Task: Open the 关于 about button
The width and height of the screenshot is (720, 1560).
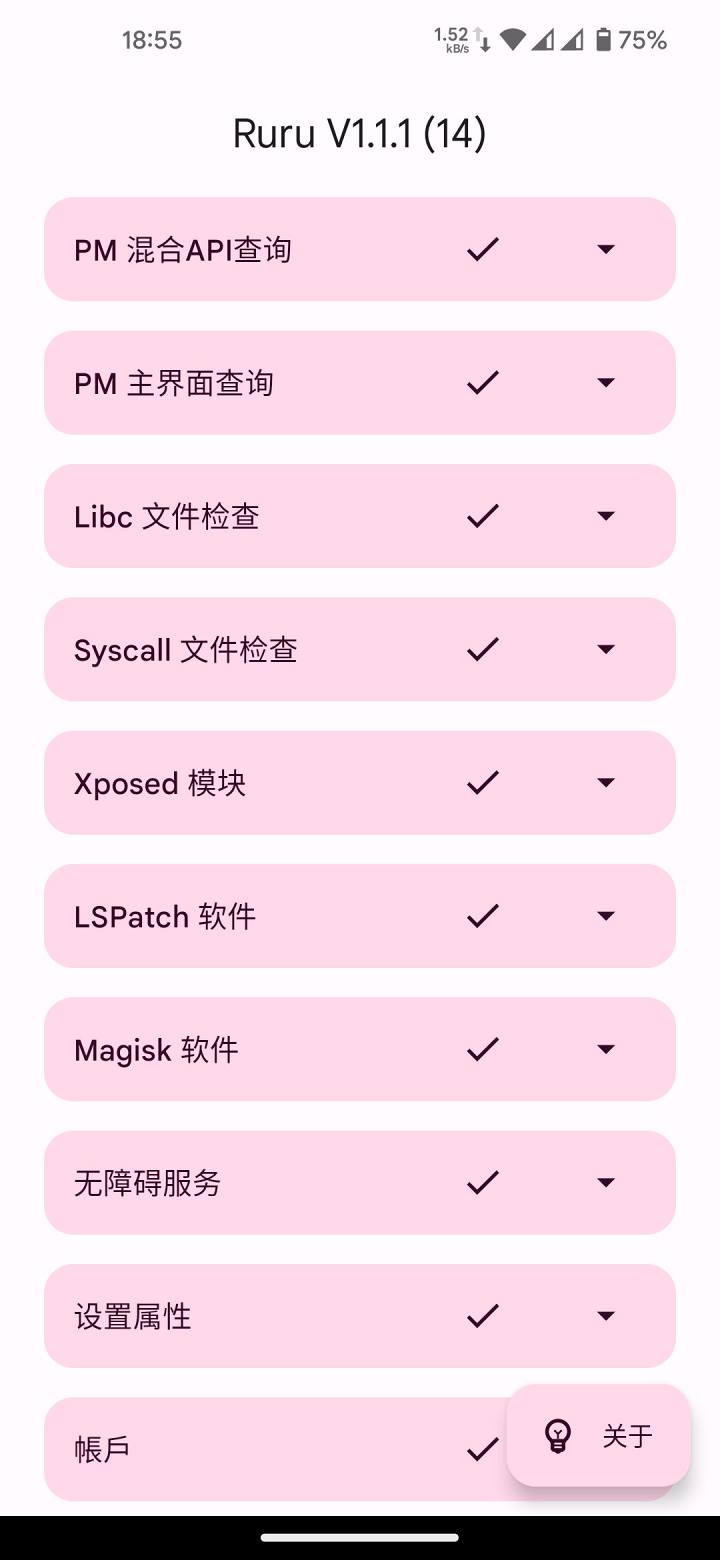Action: point(598,1436)
